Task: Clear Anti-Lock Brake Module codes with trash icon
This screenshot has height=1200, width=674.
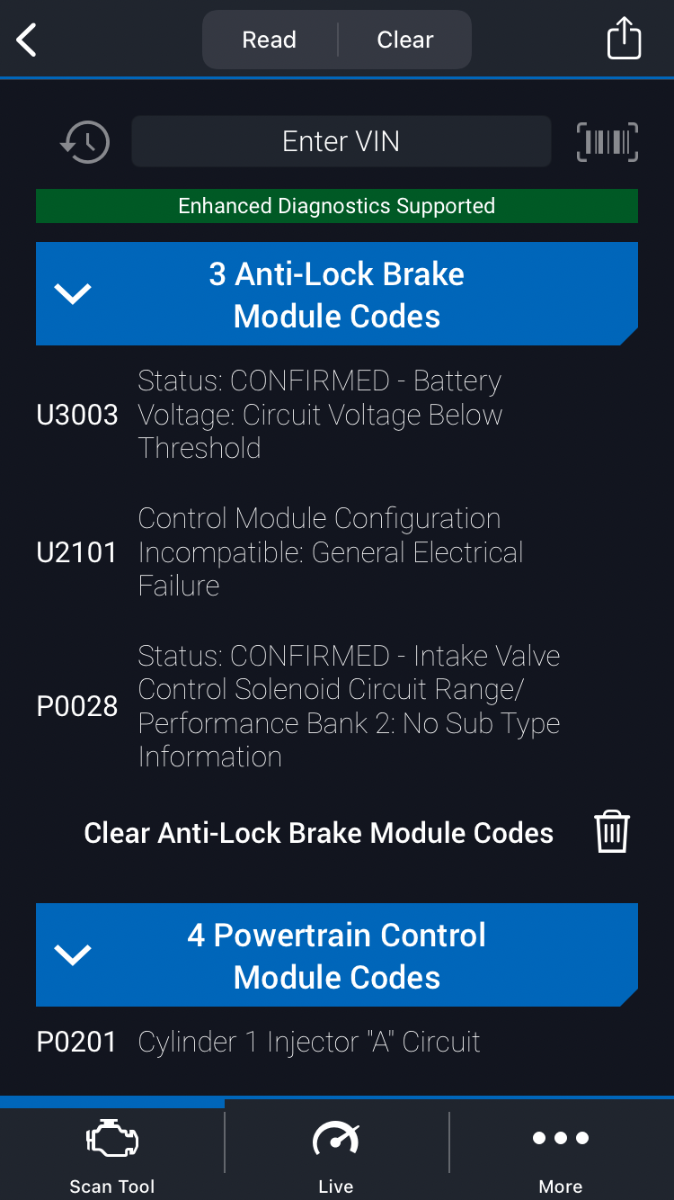Action: click(x=612, y=832)
